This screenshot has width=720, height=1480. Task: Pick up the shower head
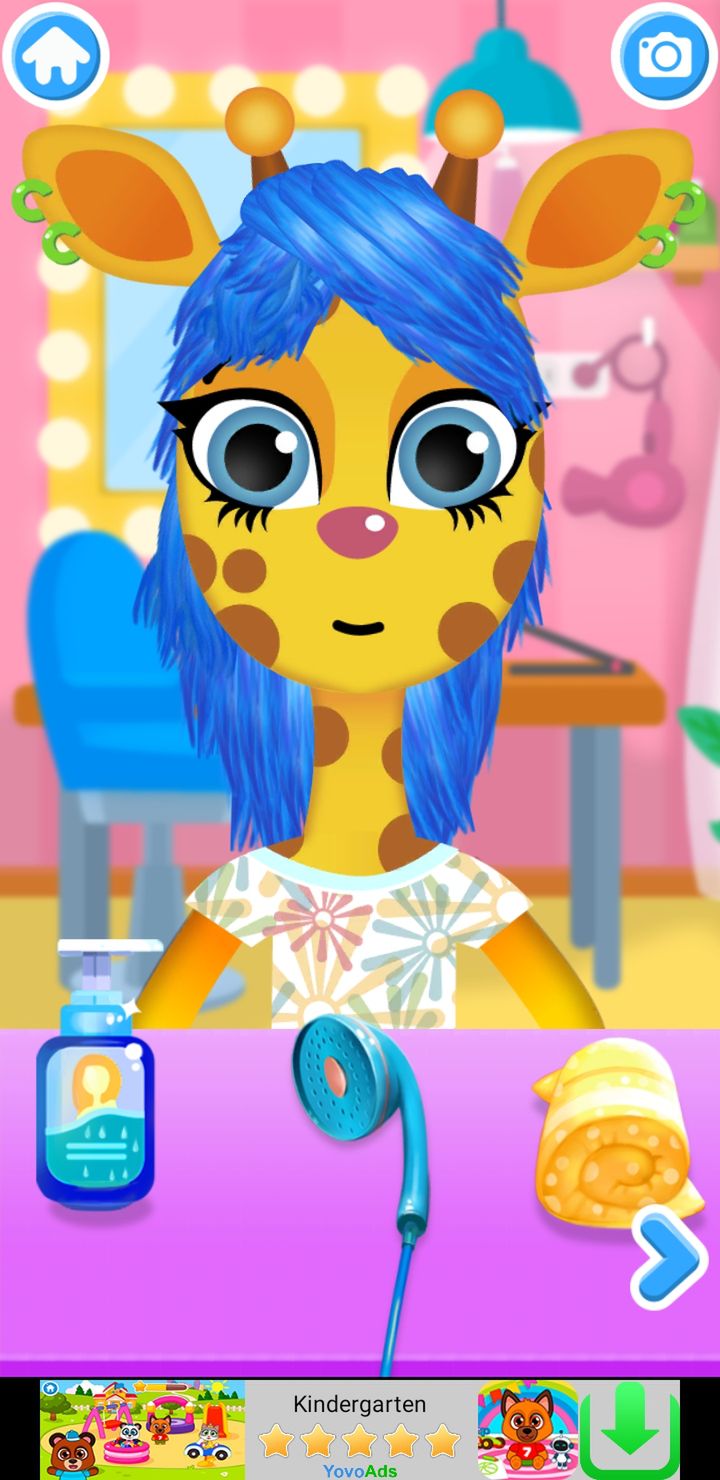point(366,1140)
